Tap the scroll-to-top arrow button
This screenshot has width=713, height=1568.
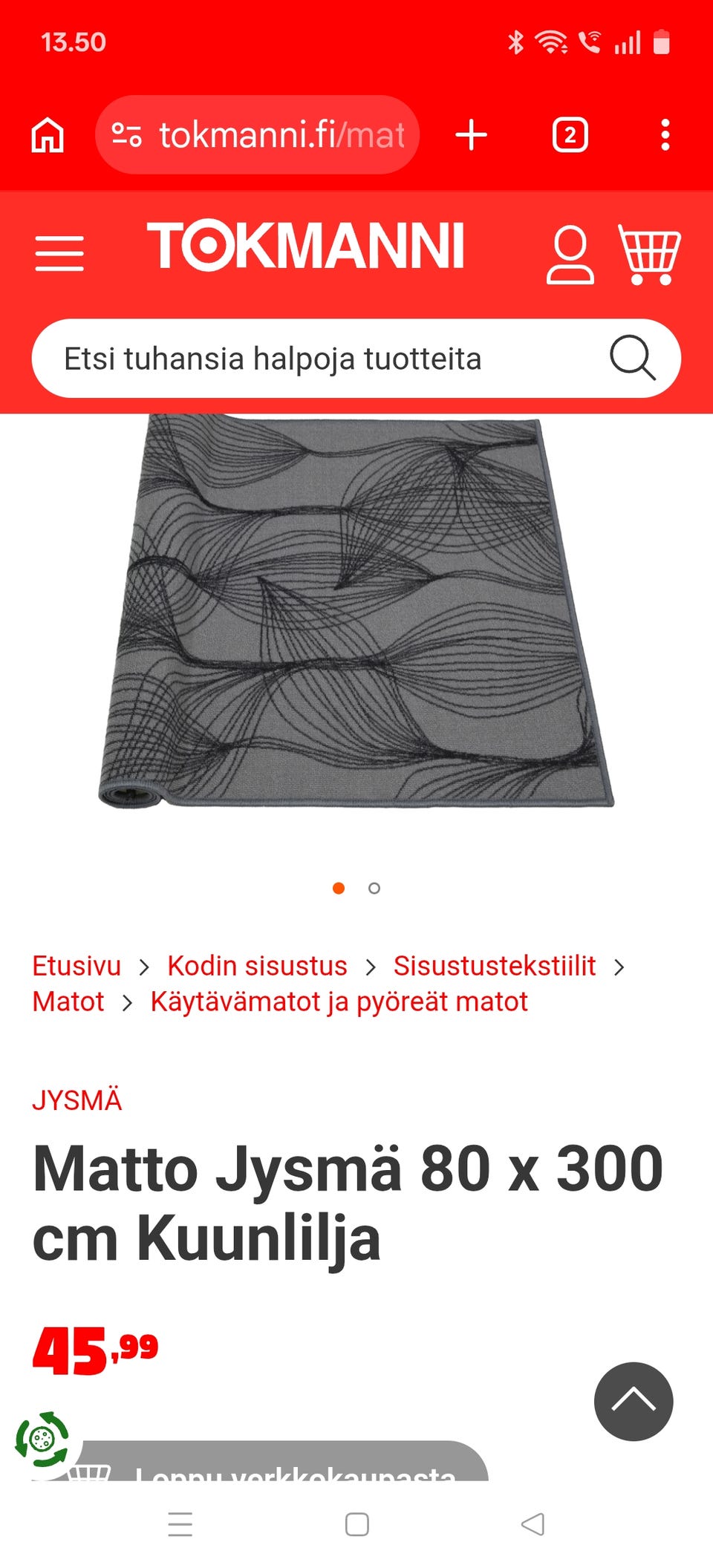pyautogui.click(x=634, y=1402)
